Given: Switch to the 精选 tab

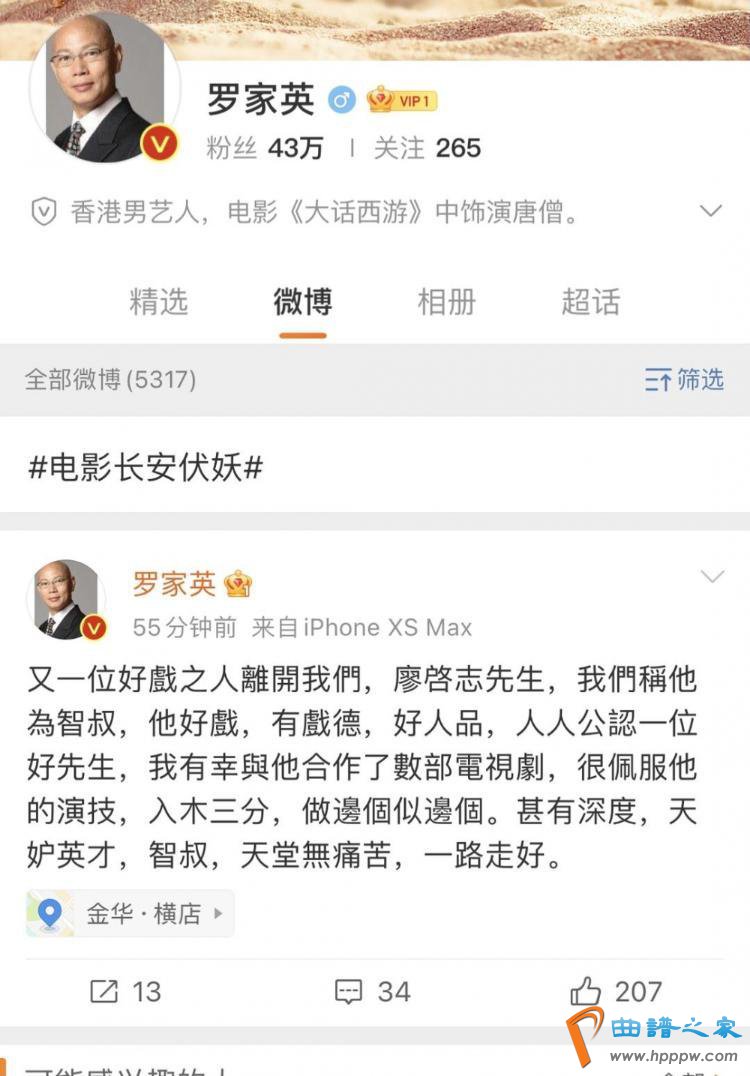Looking at the screenshot, I should (x=159, y=302).
